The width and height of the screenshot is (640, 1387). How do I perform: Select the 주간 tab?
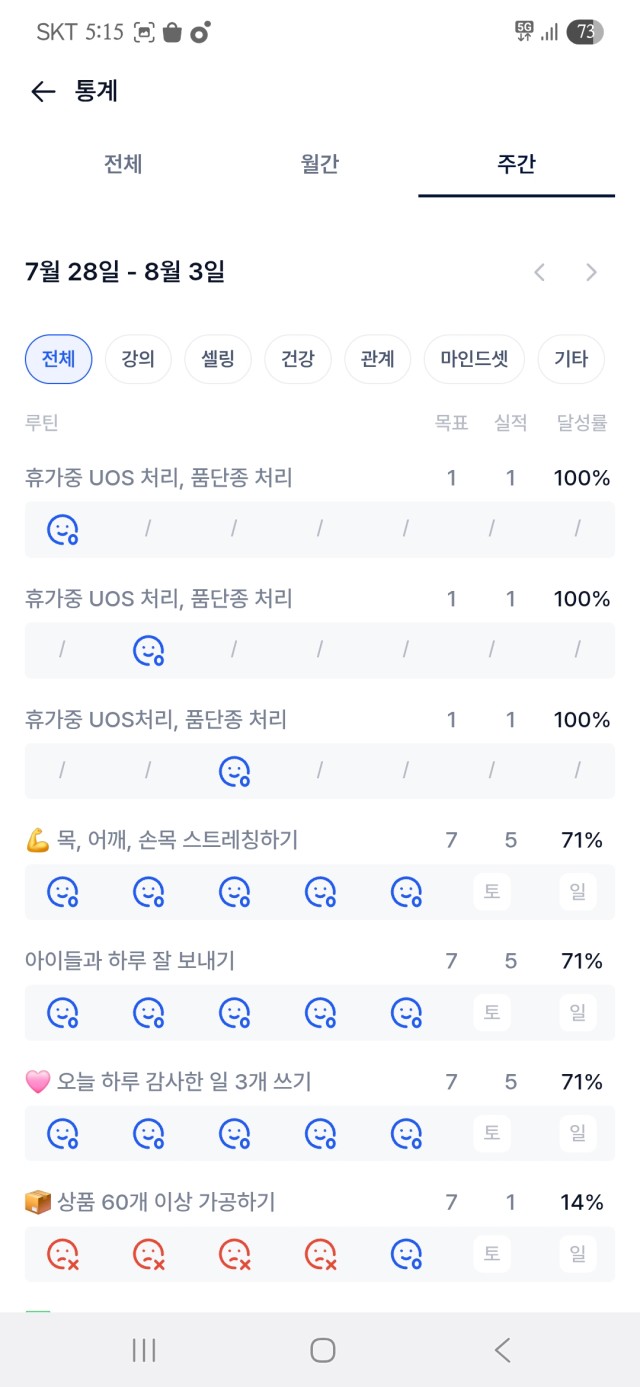pos(516,164)
